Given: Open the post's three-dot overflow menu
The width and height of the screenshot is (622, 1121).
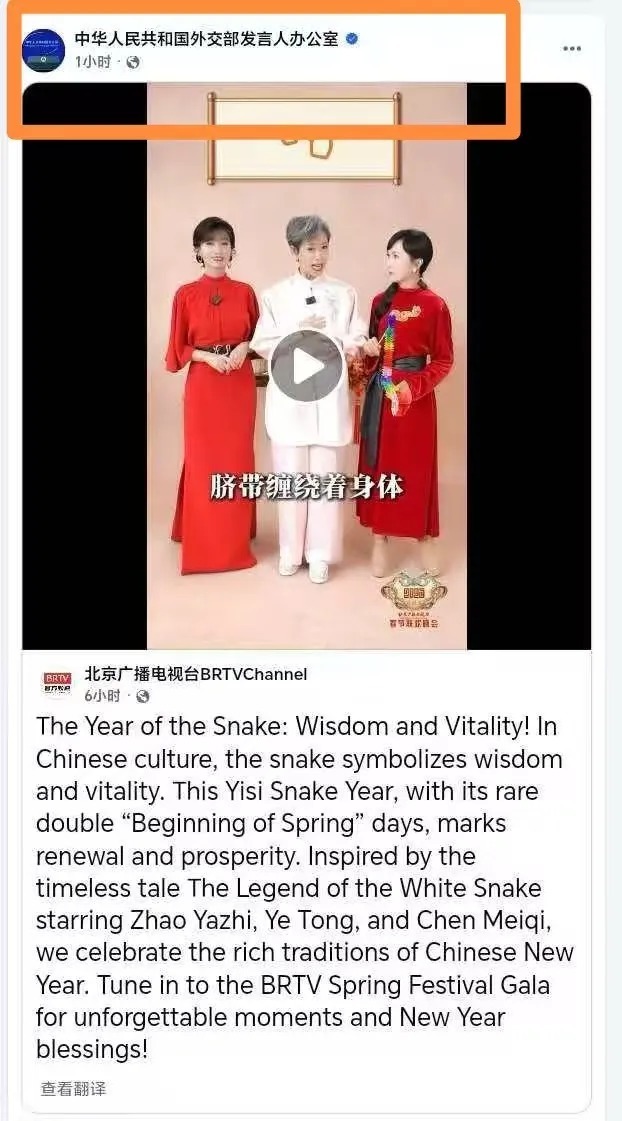Looking at the screenshot, I should pyautogui.click(x=571, y=48).
